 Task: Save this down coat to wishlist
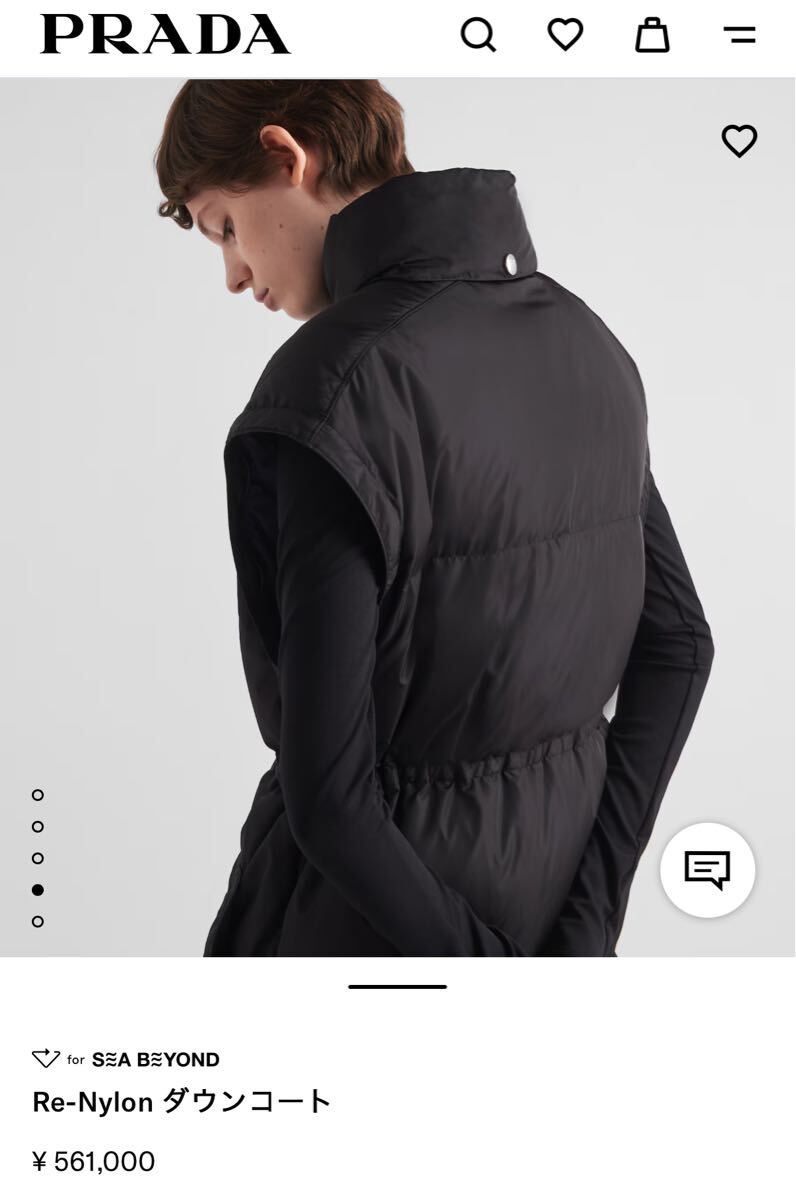[739, 141]
